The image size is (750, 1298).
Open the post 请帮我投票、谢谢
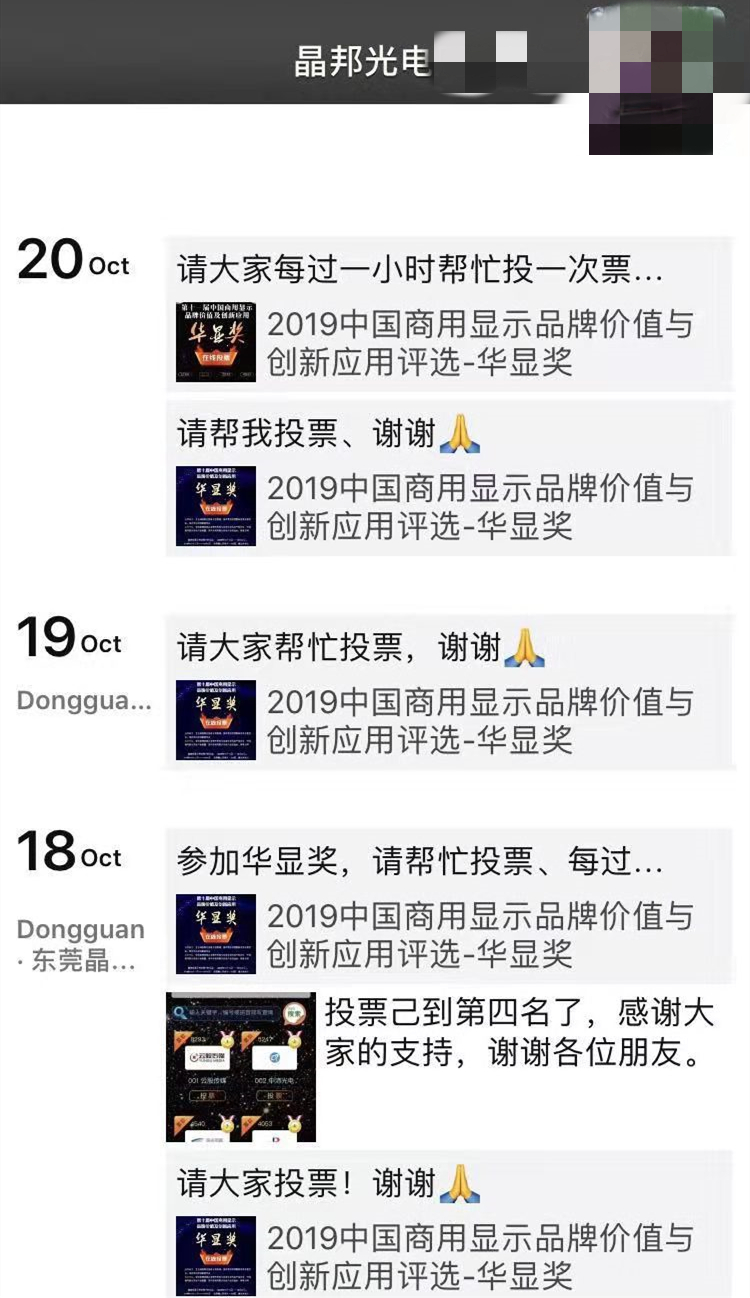(x=450, y=478)
